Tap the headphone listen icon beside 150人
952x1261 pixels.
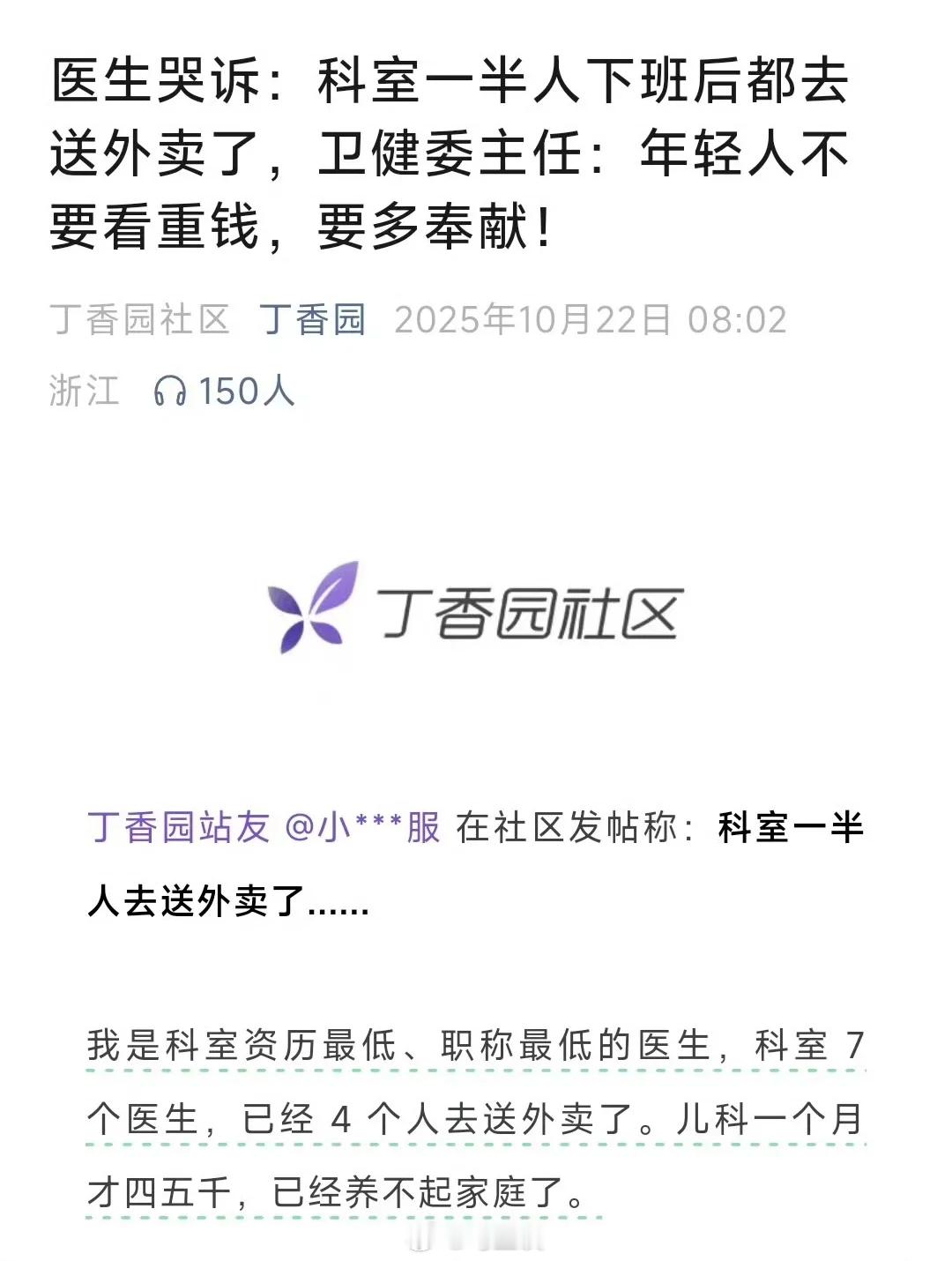point(170,391)
